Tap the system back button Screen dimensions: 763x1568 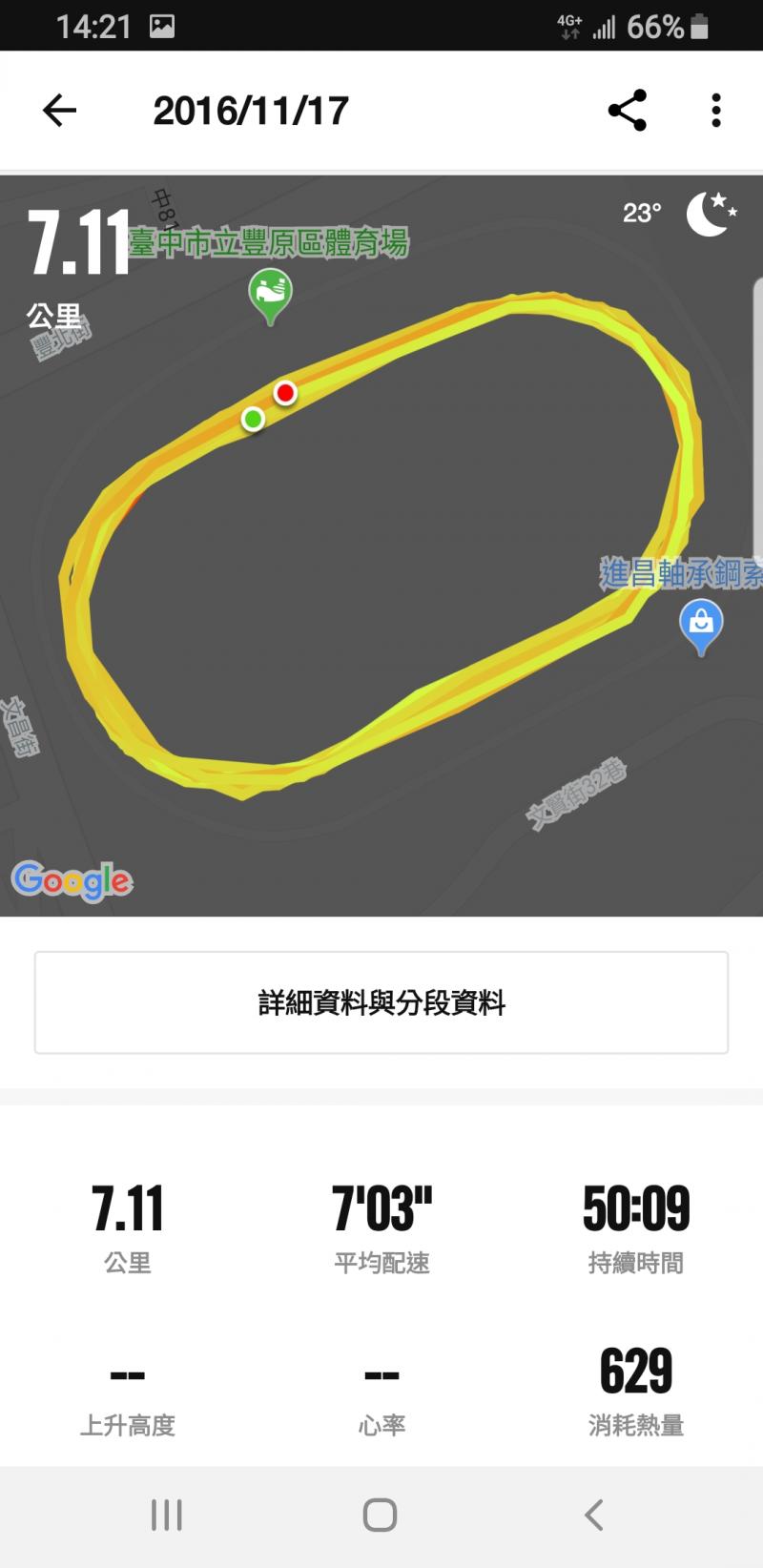(593, 1515)
